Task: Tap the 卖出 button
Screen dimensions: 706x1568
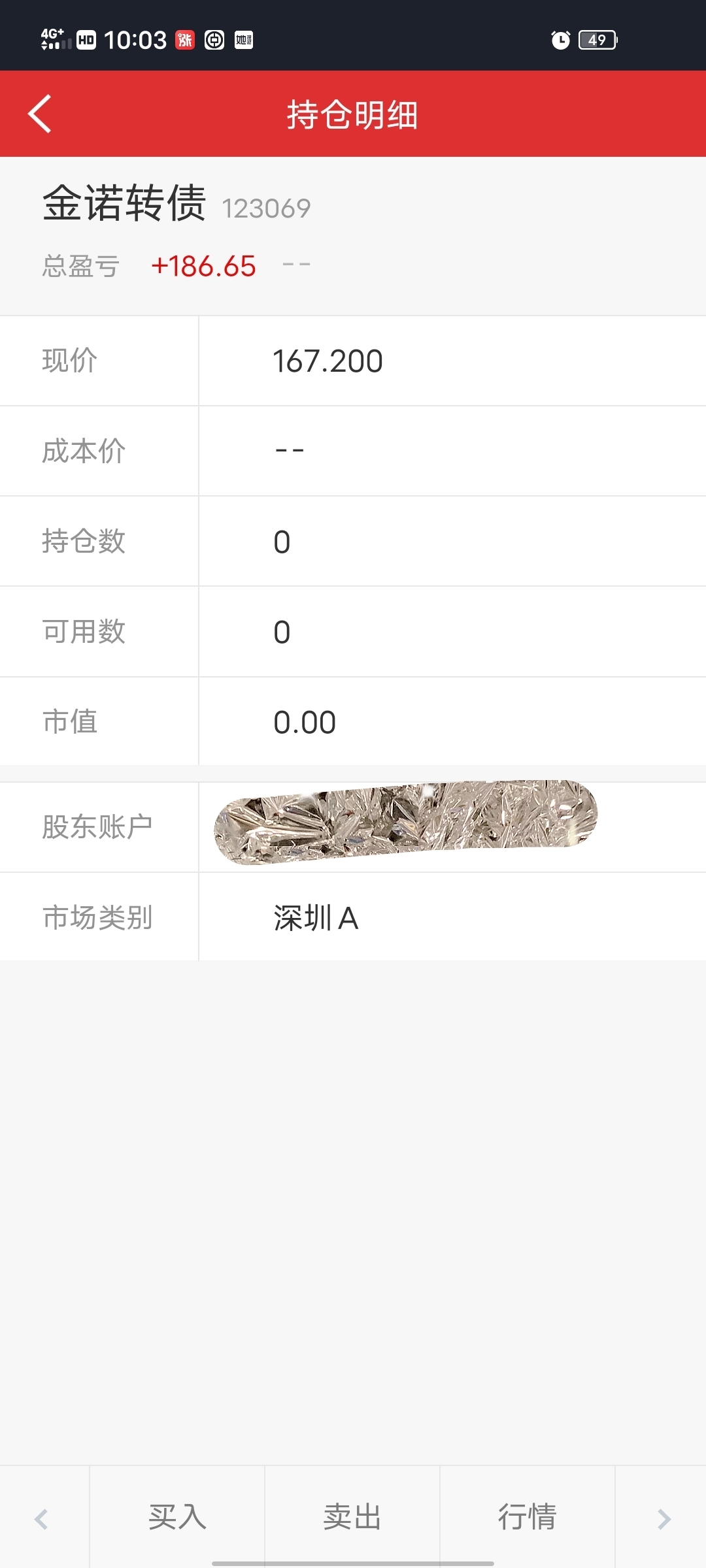Action: pyautogui.click(x=352, y=1516)
